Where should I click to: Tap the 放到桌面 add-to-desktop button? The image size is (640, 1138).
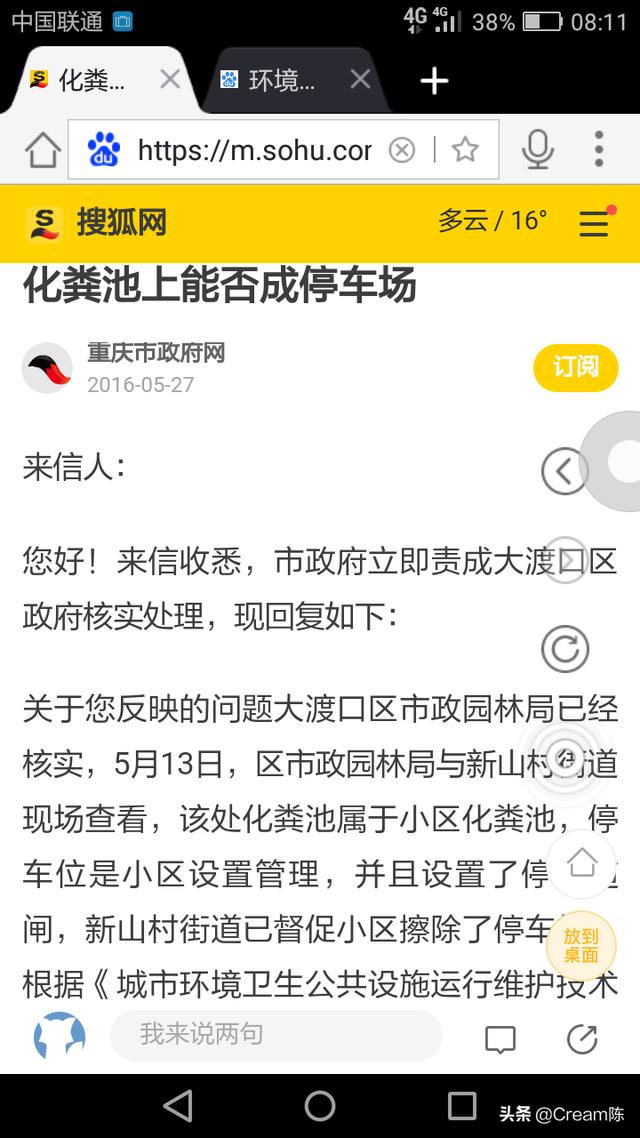tap(581, 946)
